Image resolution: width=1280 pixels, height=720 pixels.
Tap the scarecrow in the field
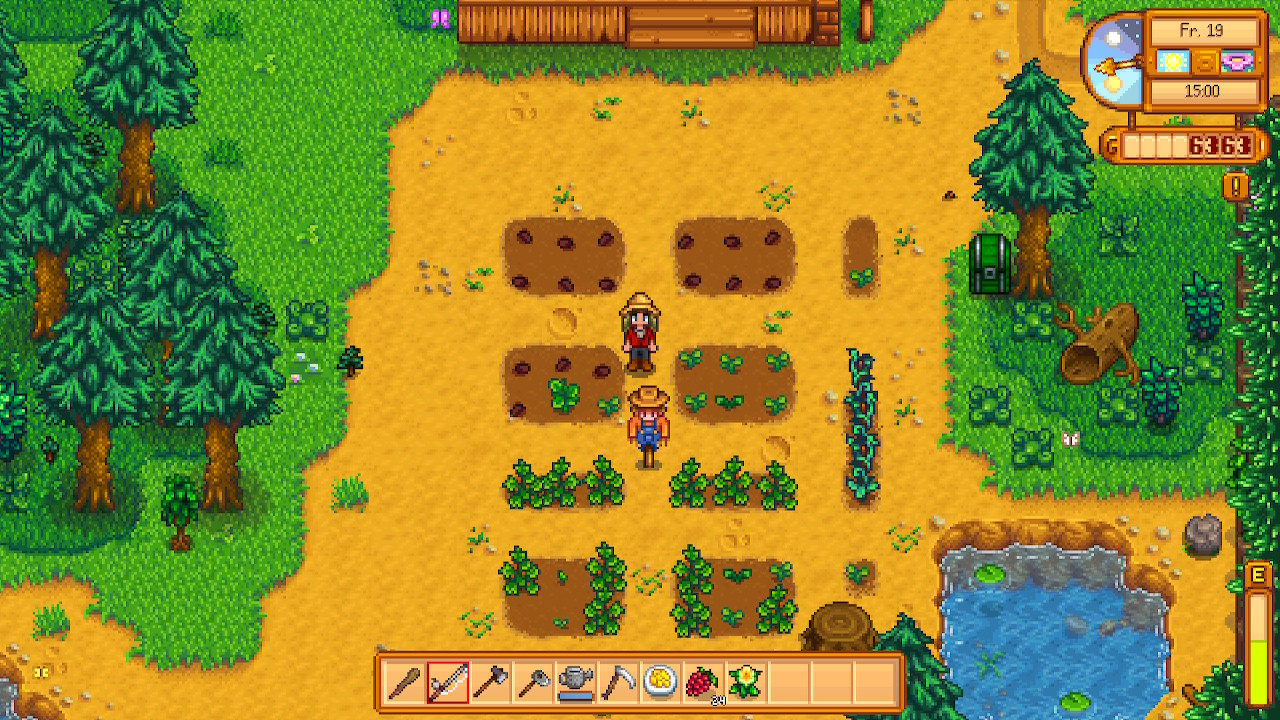click(649, 427)
